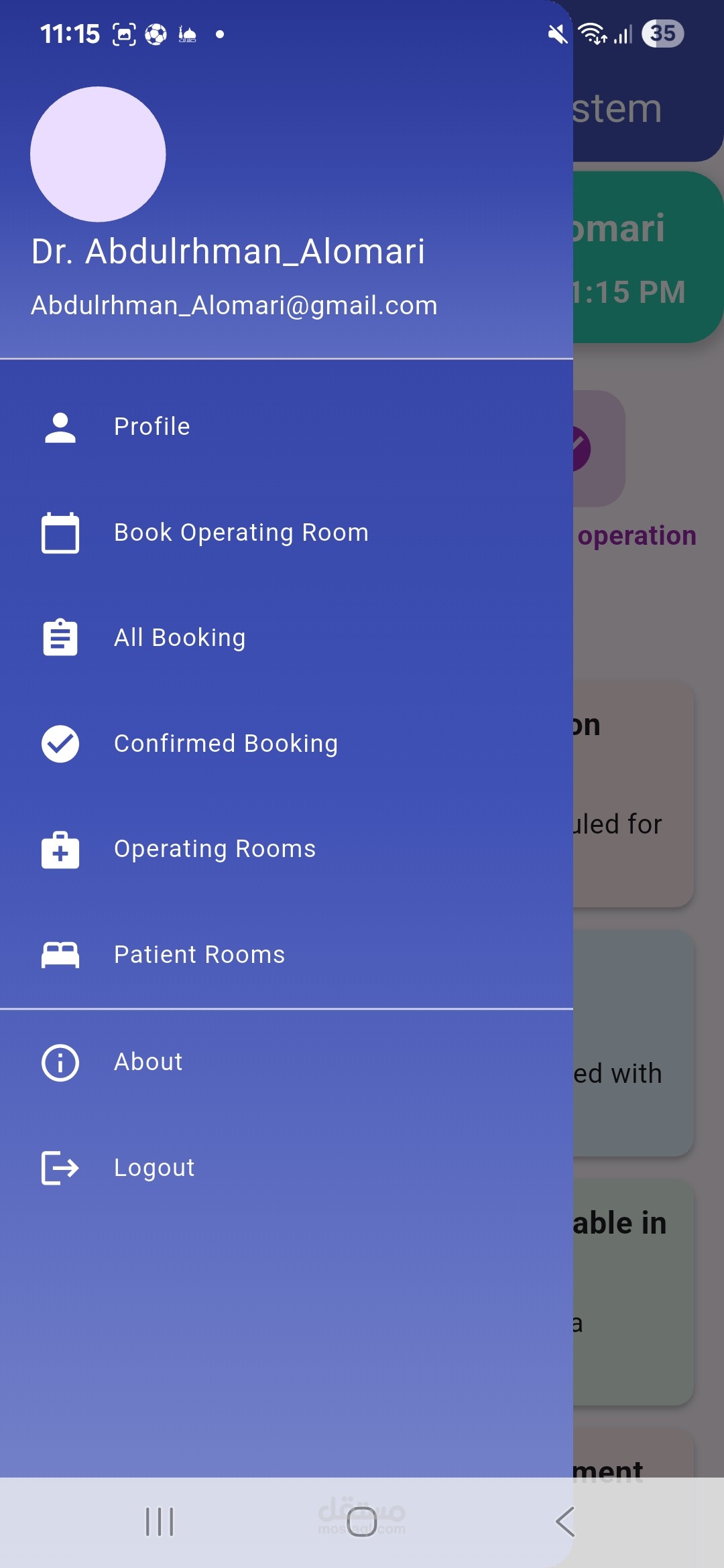
Task: Open the recent apps view
Action: pyautogui.click(x=160, y=1521)
